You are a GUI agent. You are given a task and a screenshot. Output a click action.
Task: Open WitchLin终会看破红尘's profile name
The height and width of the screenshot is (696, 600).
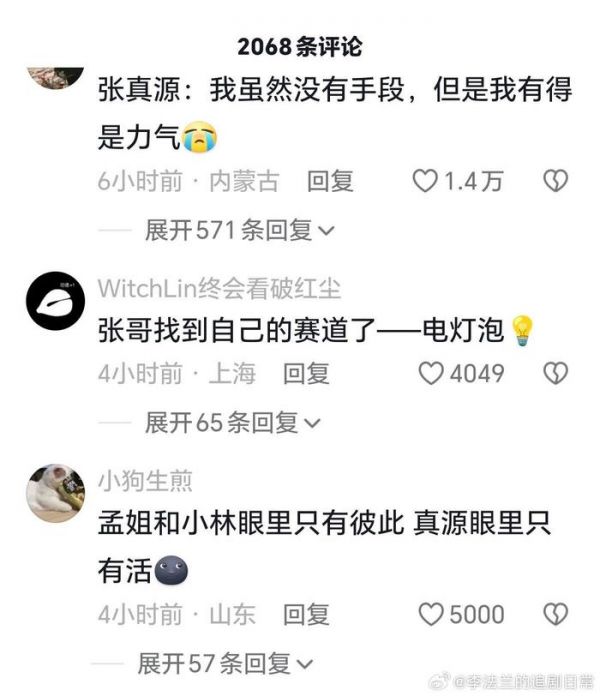[219, 289]
